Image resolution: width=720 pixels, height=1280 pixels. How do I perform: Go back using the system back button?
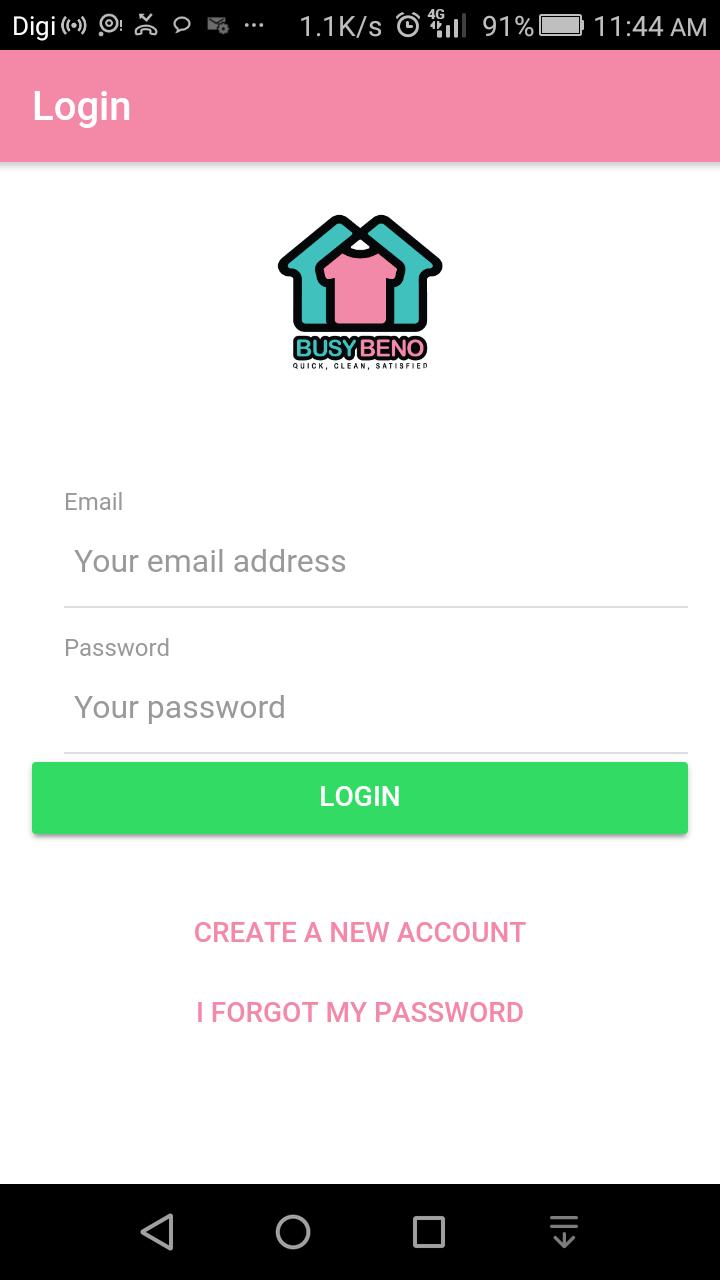pos(157,1232)
